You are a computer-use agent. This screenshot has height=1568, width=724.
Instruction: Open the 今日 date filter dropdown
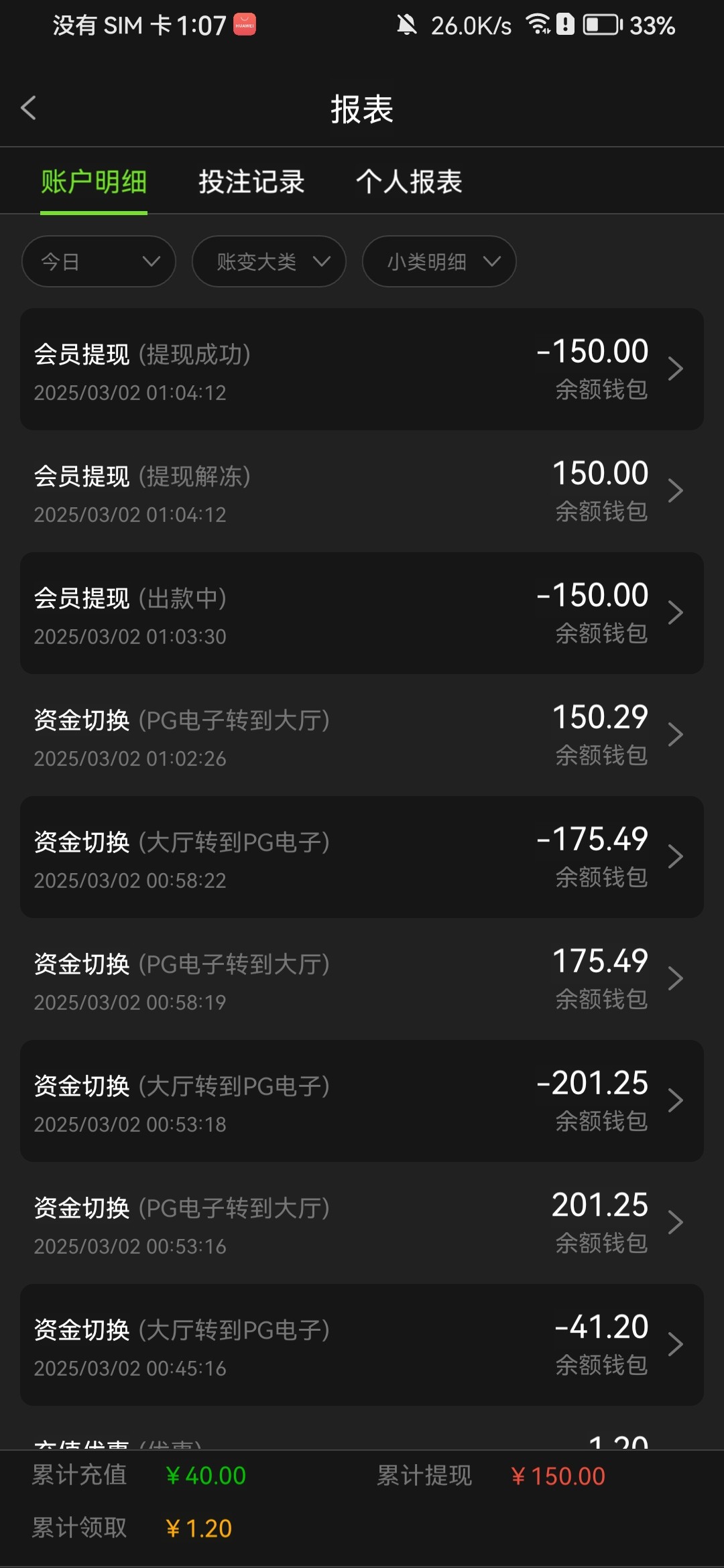(99, 261)
